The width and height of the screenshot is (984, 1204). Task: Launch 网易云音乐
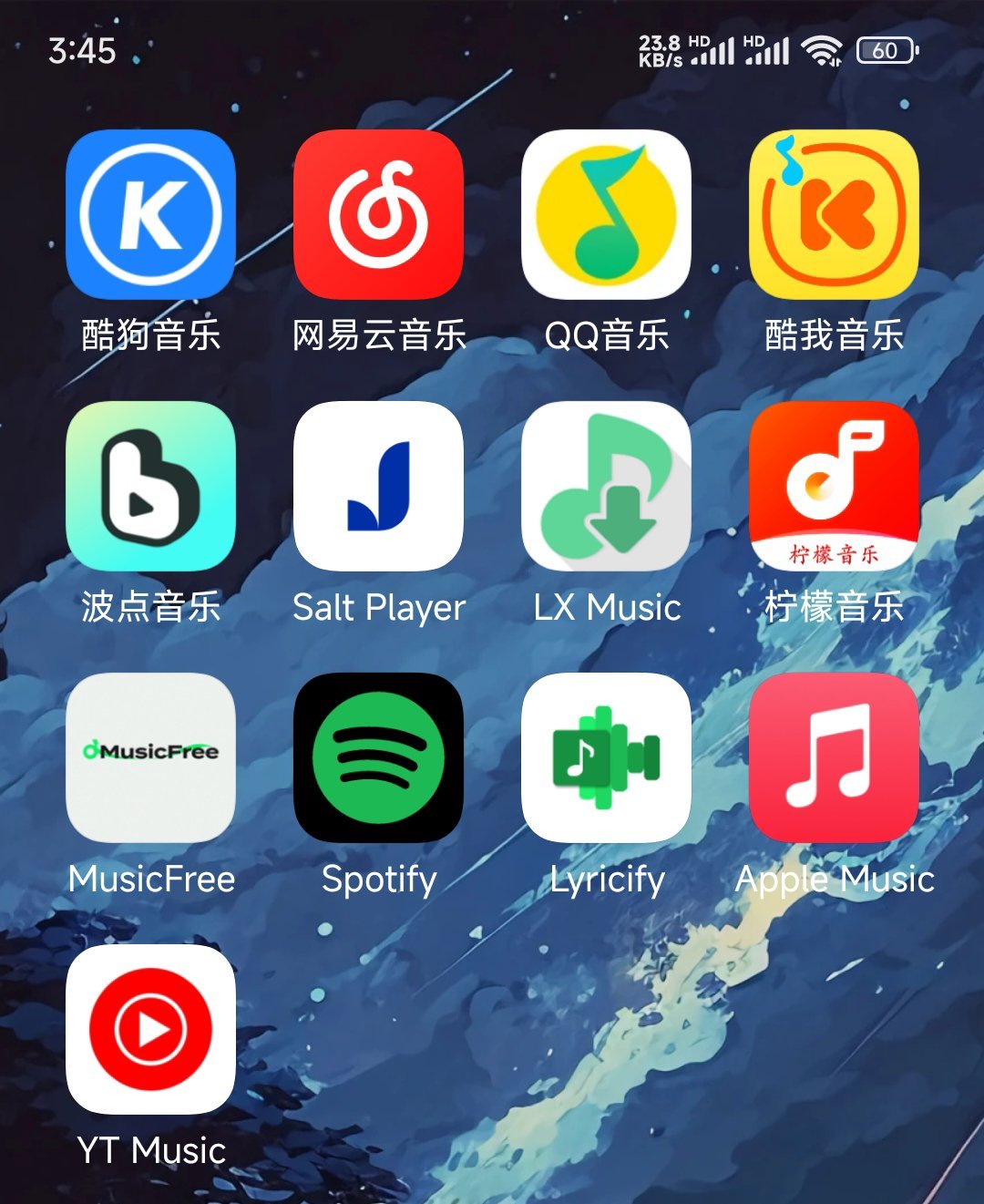pyautogui.click(x=378, y=214)
